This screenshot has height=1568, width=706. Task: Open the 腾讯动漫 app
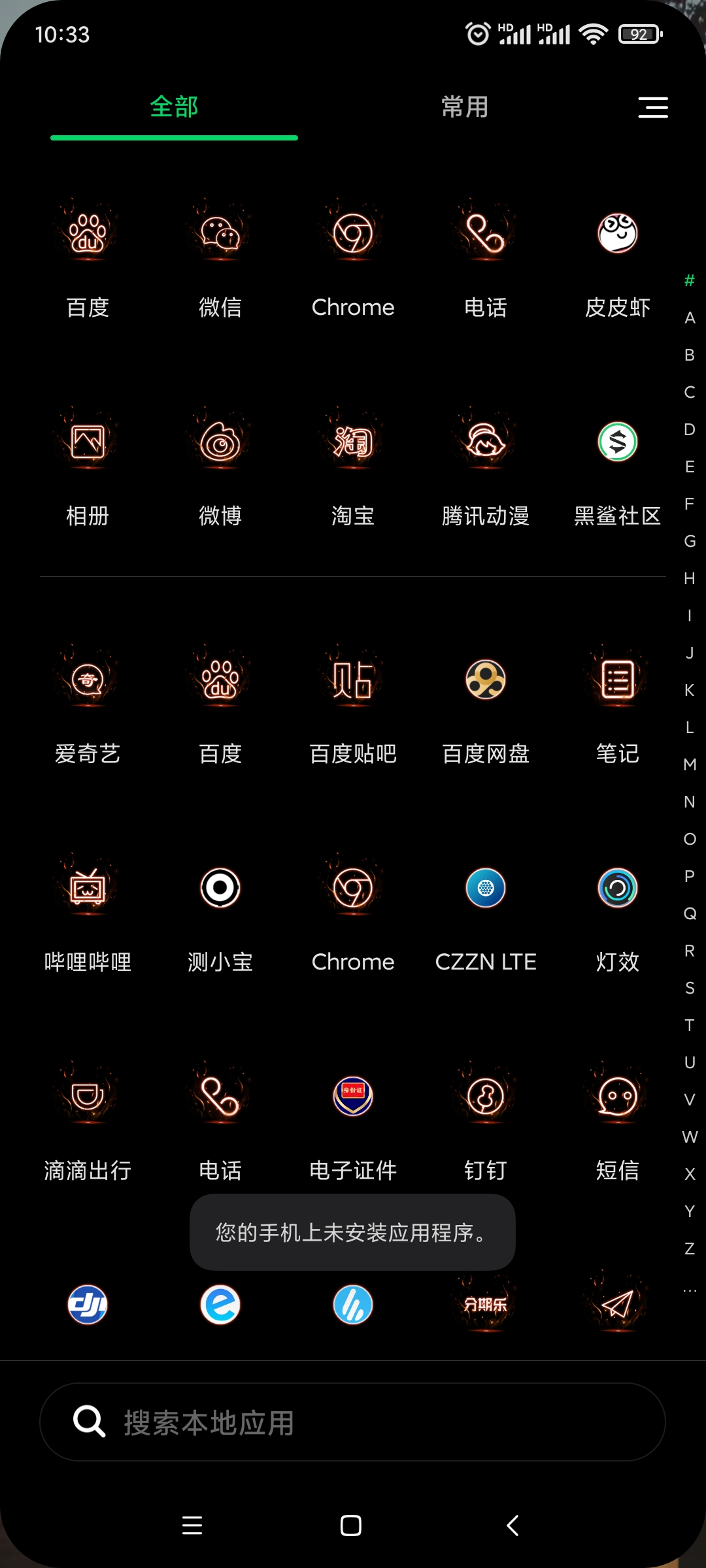pyautogui.click(x=485, y=442)
